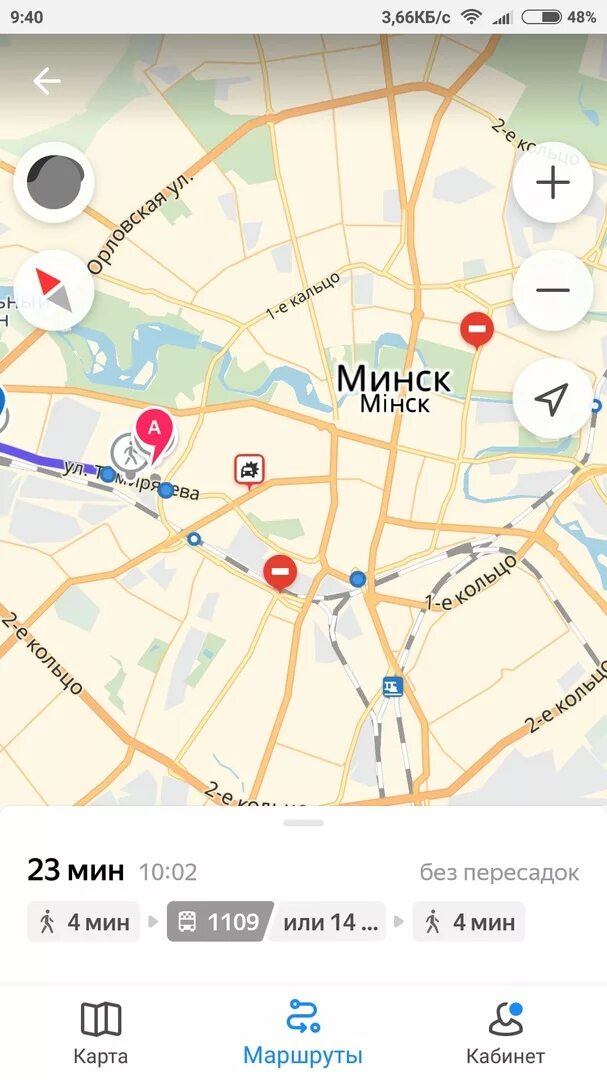
Task: Switch to the Маршруты tab
Action: [303, 1033]
